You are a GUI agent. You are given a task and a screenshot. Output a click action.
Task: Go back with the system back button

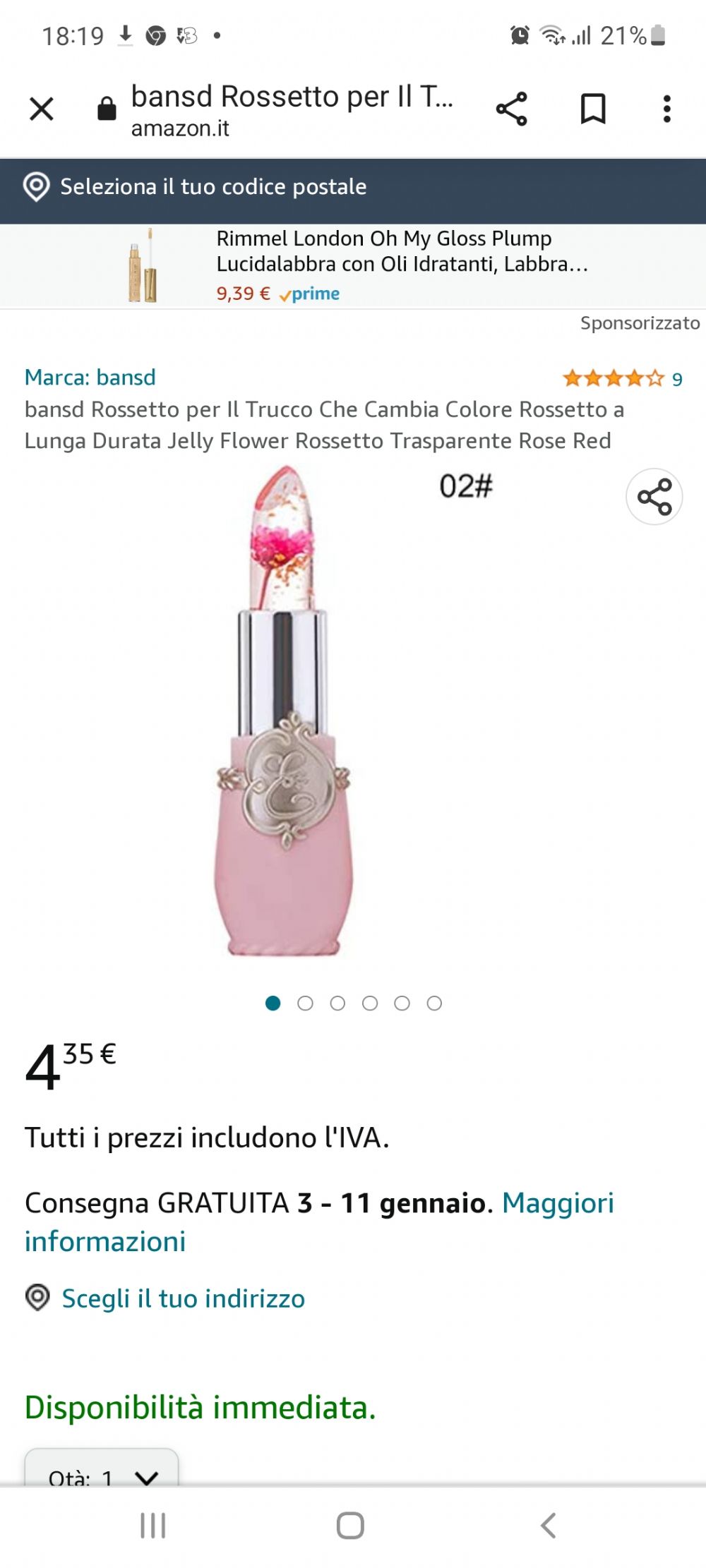tap(549, 1525)
